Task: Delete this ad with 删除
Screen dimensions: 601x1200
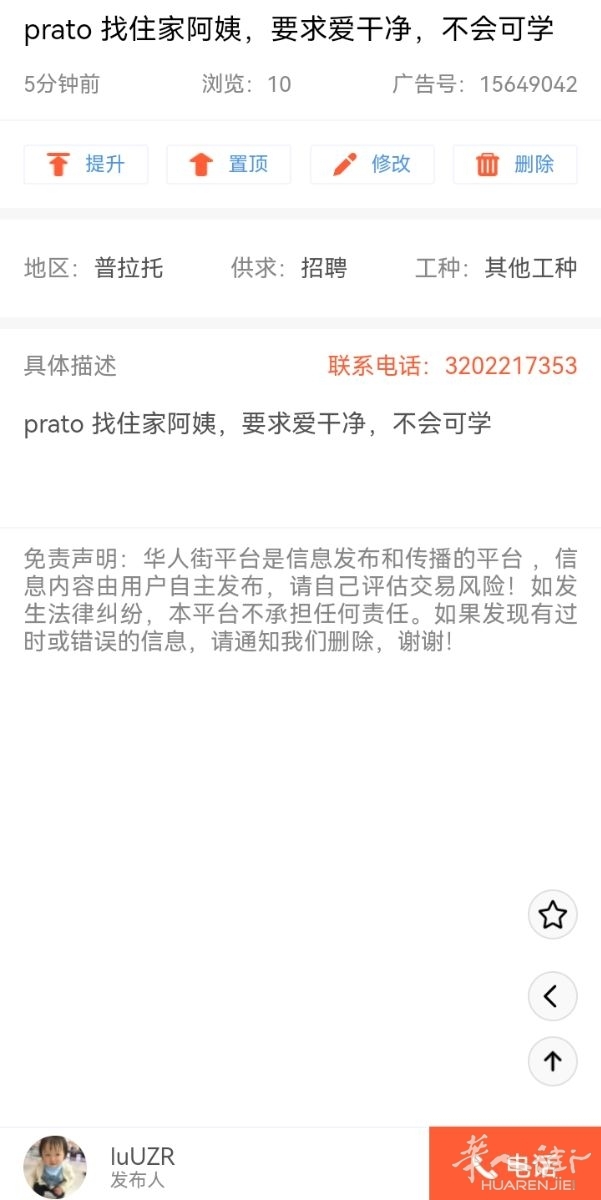Action: (x=515, y=165)
